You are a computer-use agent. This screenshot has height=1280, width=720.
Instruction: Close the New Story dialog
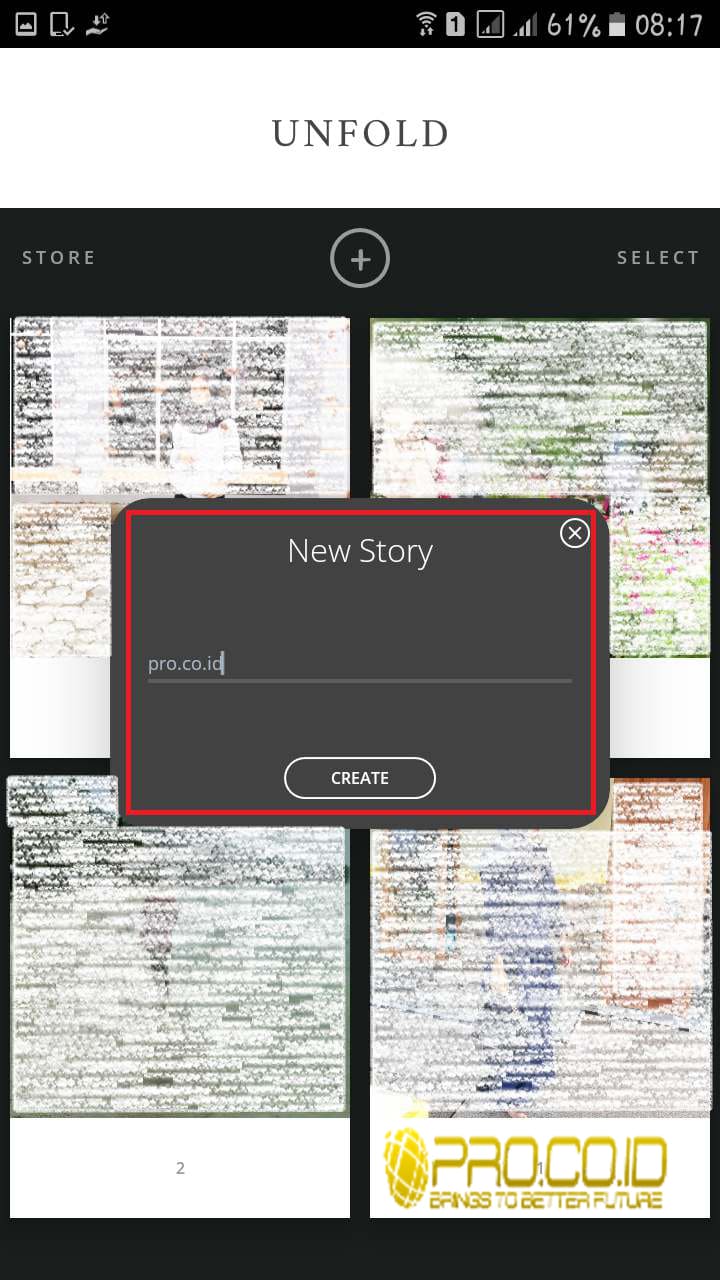574,534
